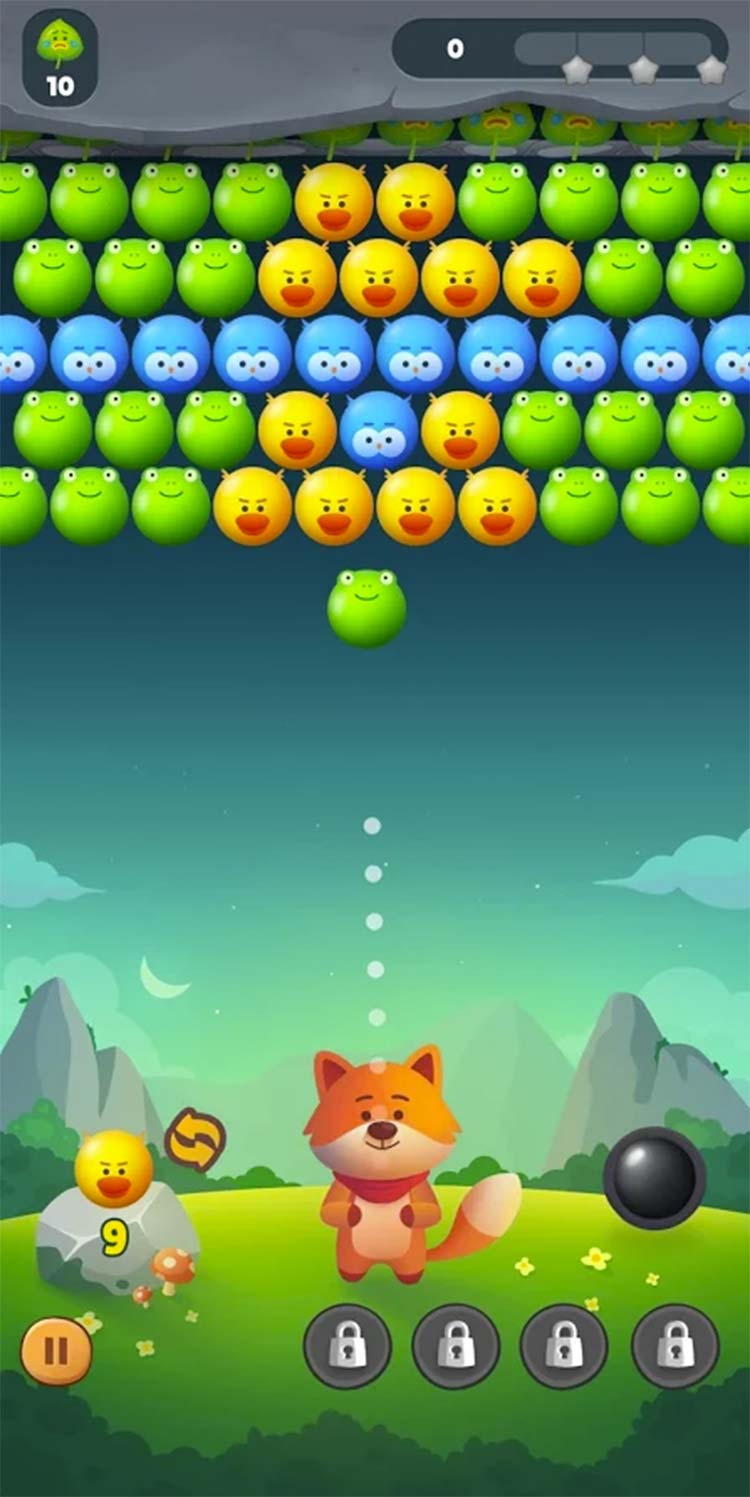
Task: Use the black bomb ball booster
Action: [654, 1178]
